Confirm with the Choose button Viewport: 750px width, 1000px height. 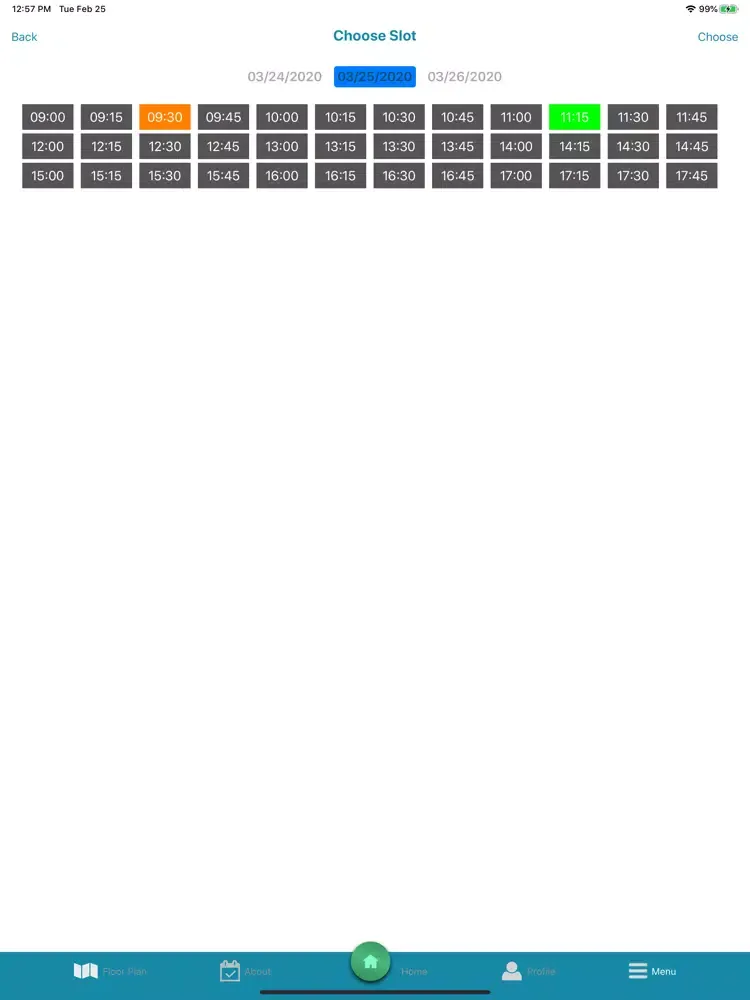coord(717,37)
